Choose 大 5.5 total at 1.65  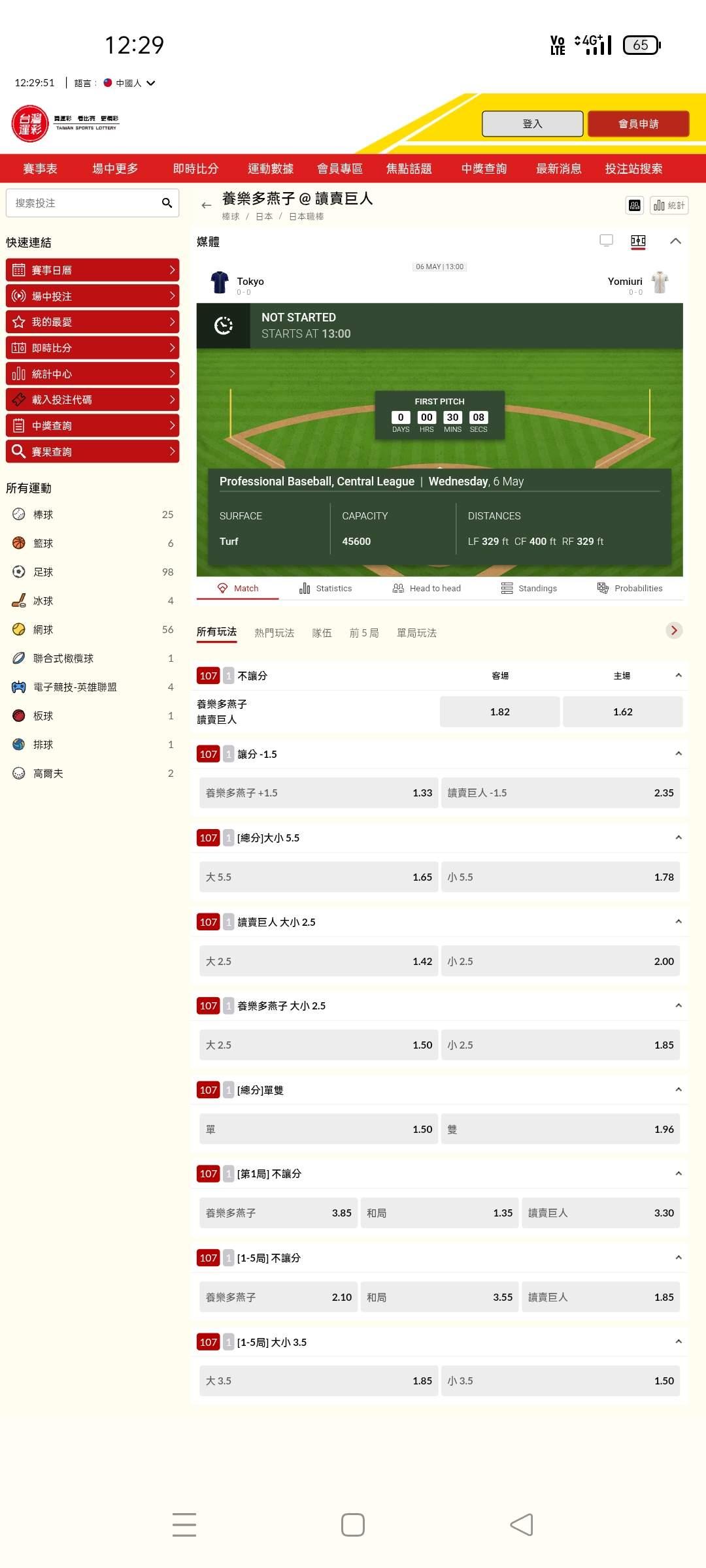point(318,877)
